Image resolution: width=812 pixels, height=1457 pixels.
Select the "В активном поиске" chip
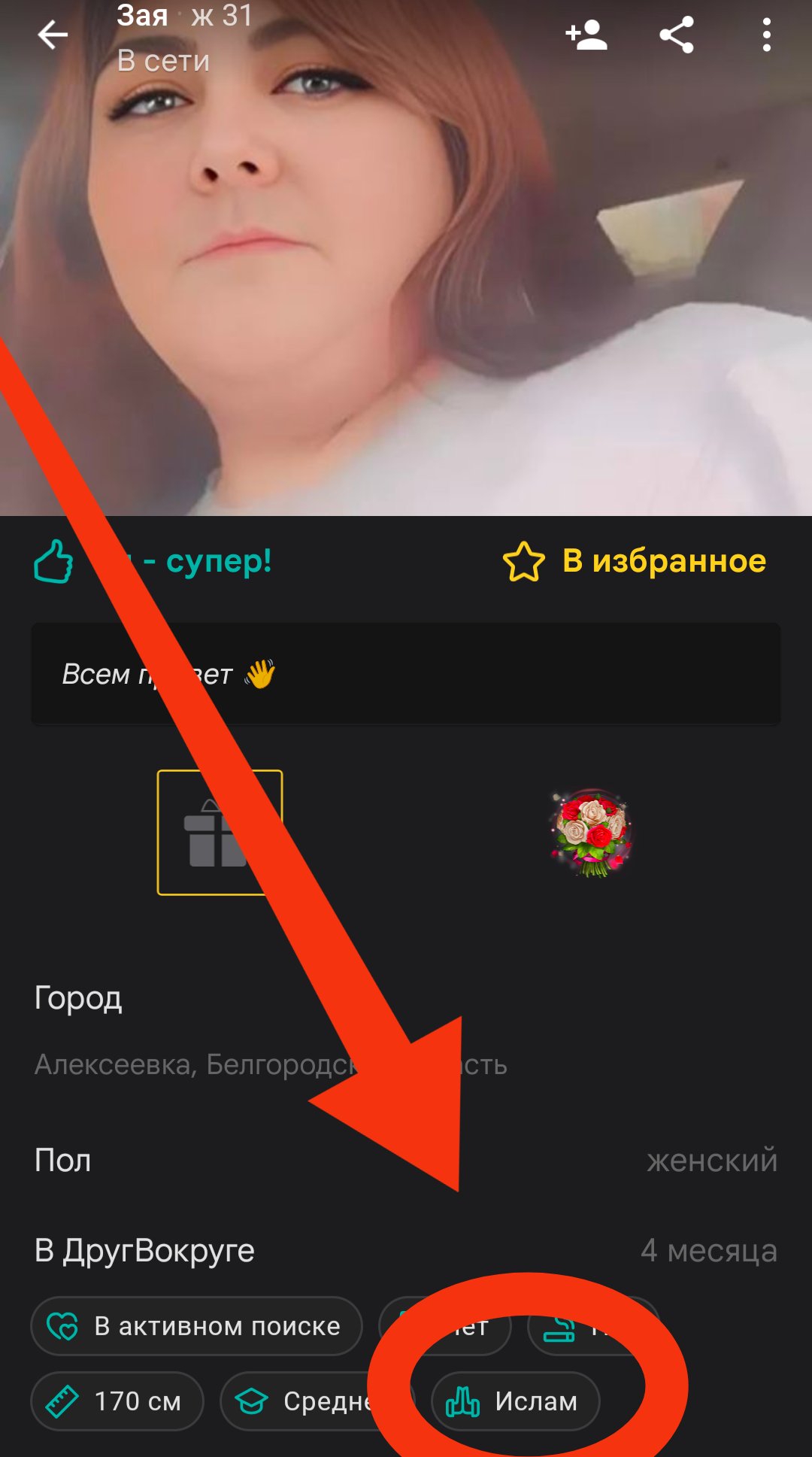(x=196, y=1326)
